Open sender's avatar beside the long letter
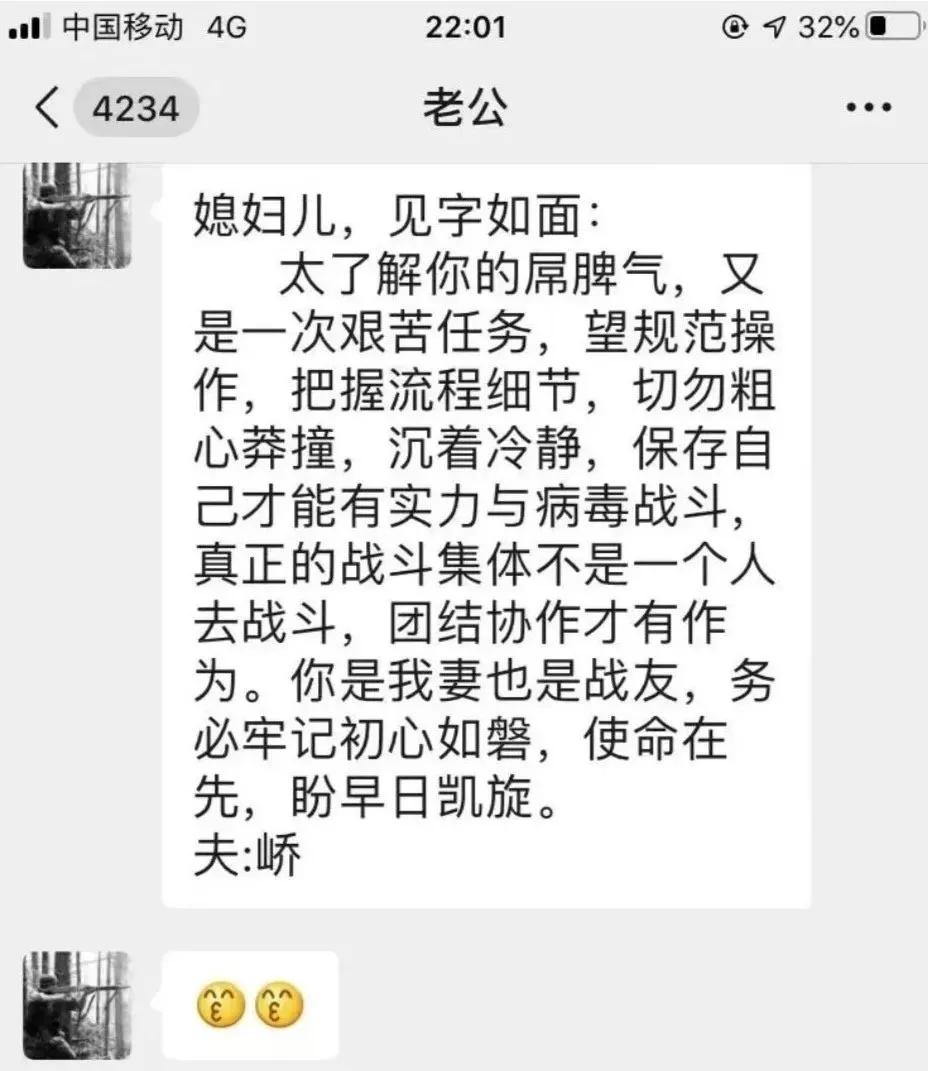928x1071 pixels. [77, 216]
